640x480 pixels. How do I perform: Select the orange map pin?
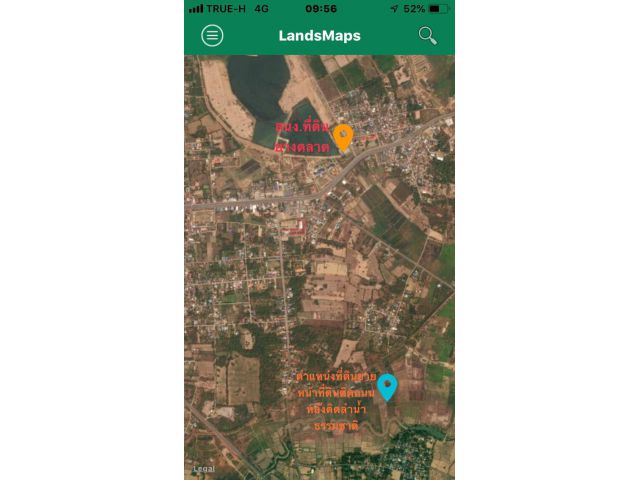pos(343,137)
